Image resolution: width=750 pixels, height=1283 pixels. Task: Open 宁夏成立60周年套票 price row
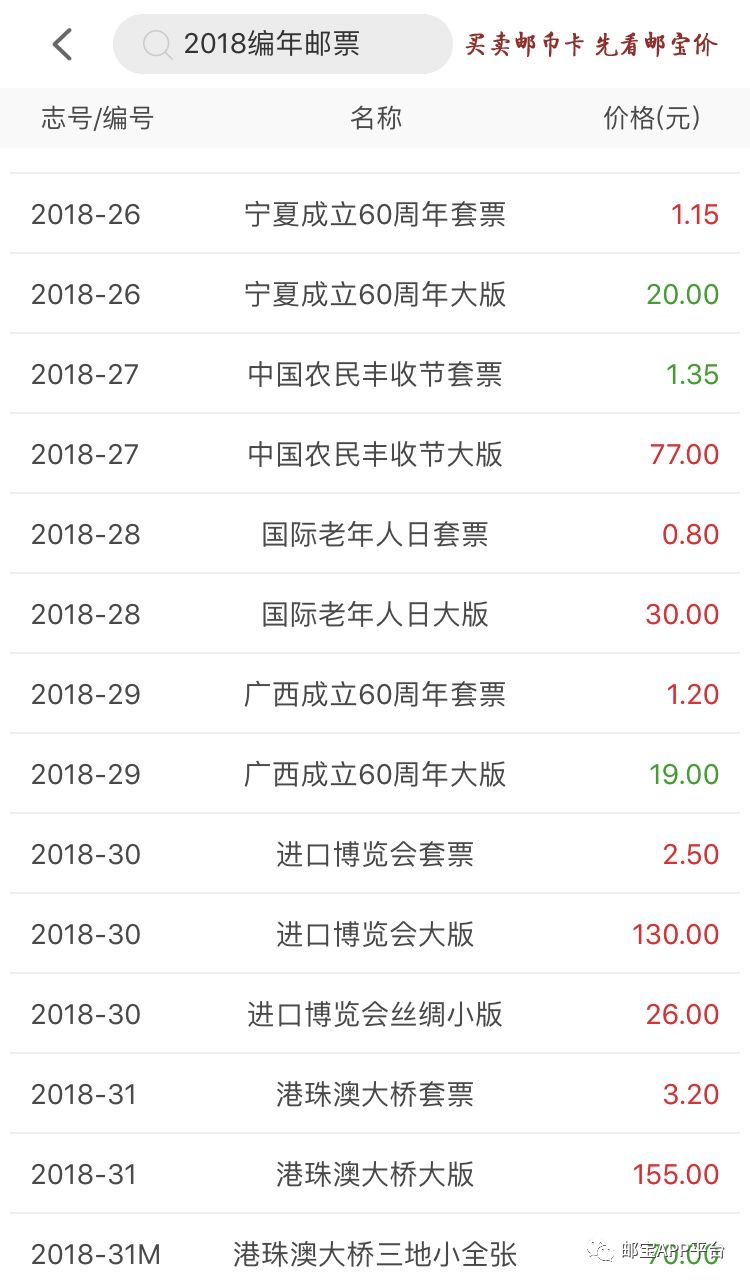(375, 214)
